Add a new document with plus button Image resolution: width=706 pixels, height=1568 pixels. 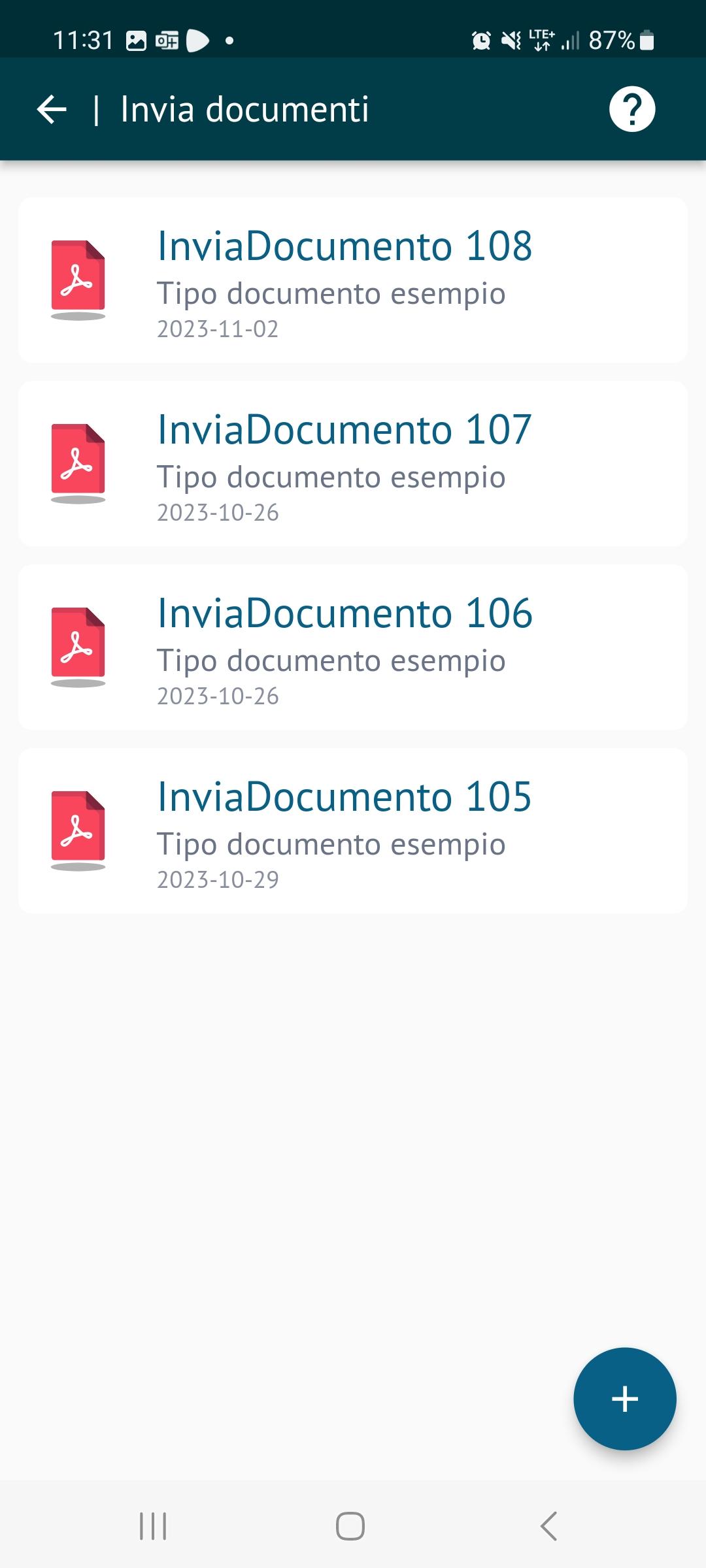pyautogui.click(x=624, y=1399)
